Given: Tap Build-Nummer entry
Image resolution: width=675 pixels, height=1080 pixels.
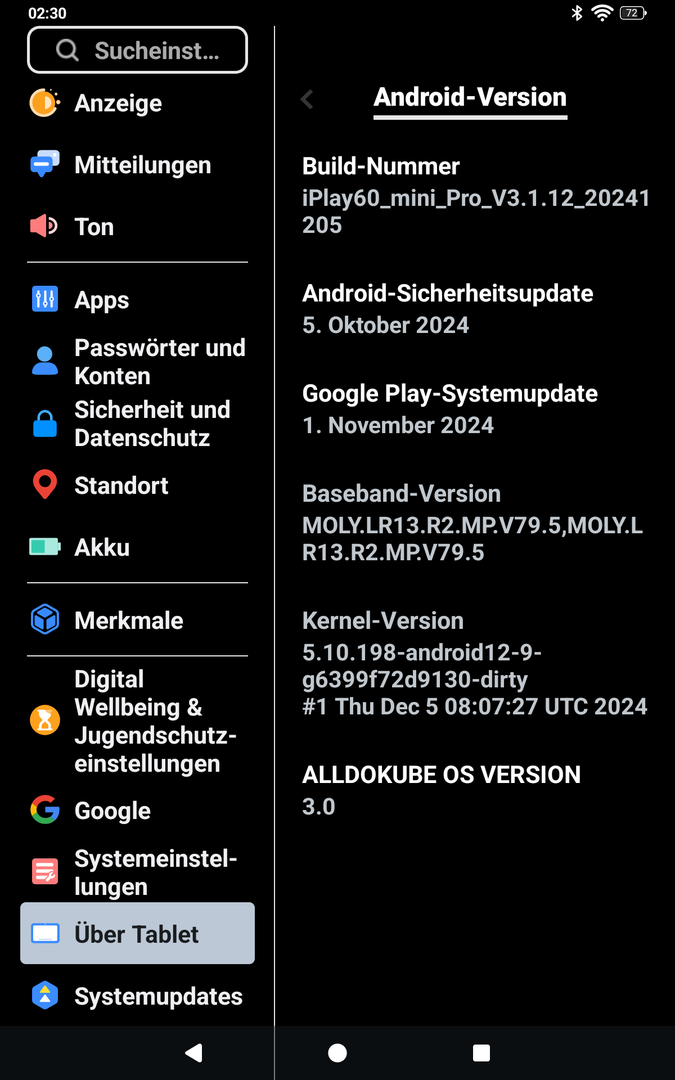Looking at the screenshot, I should tap(476, 195).
